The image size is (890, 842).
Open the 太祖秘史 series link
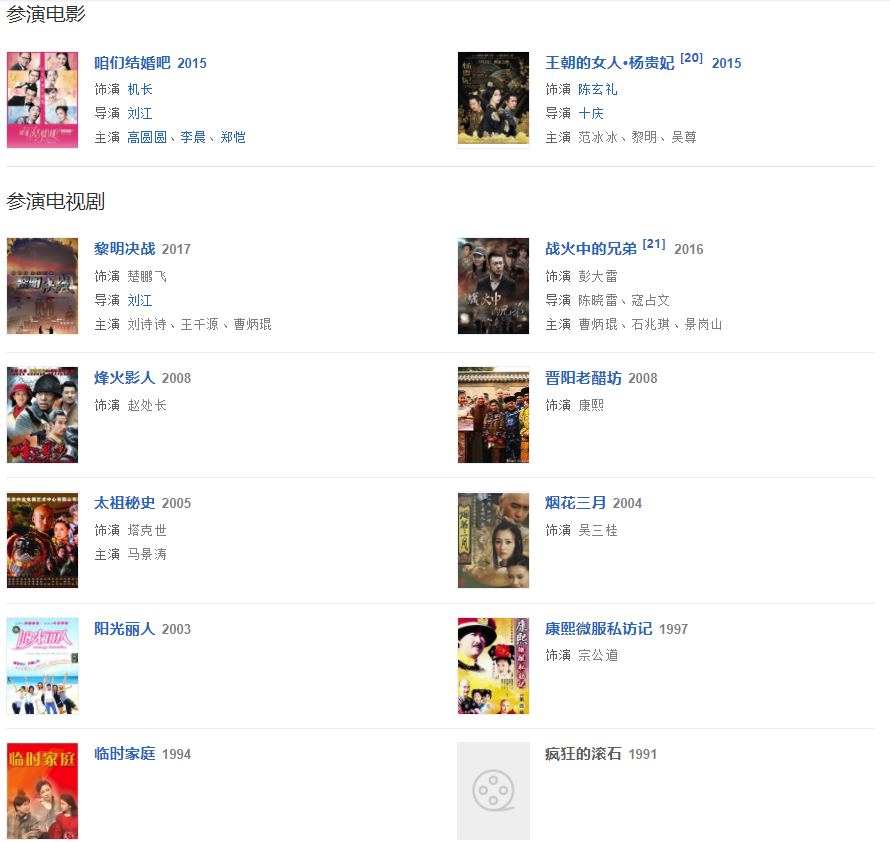pos(124,503)
